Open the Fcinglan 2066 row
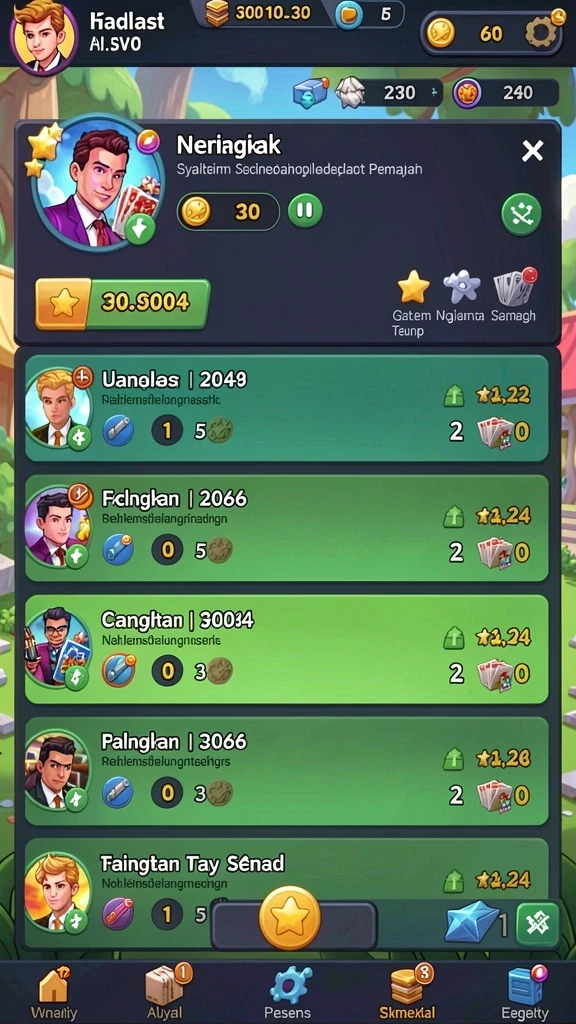 pyautogui.click(x=287, y=528)
